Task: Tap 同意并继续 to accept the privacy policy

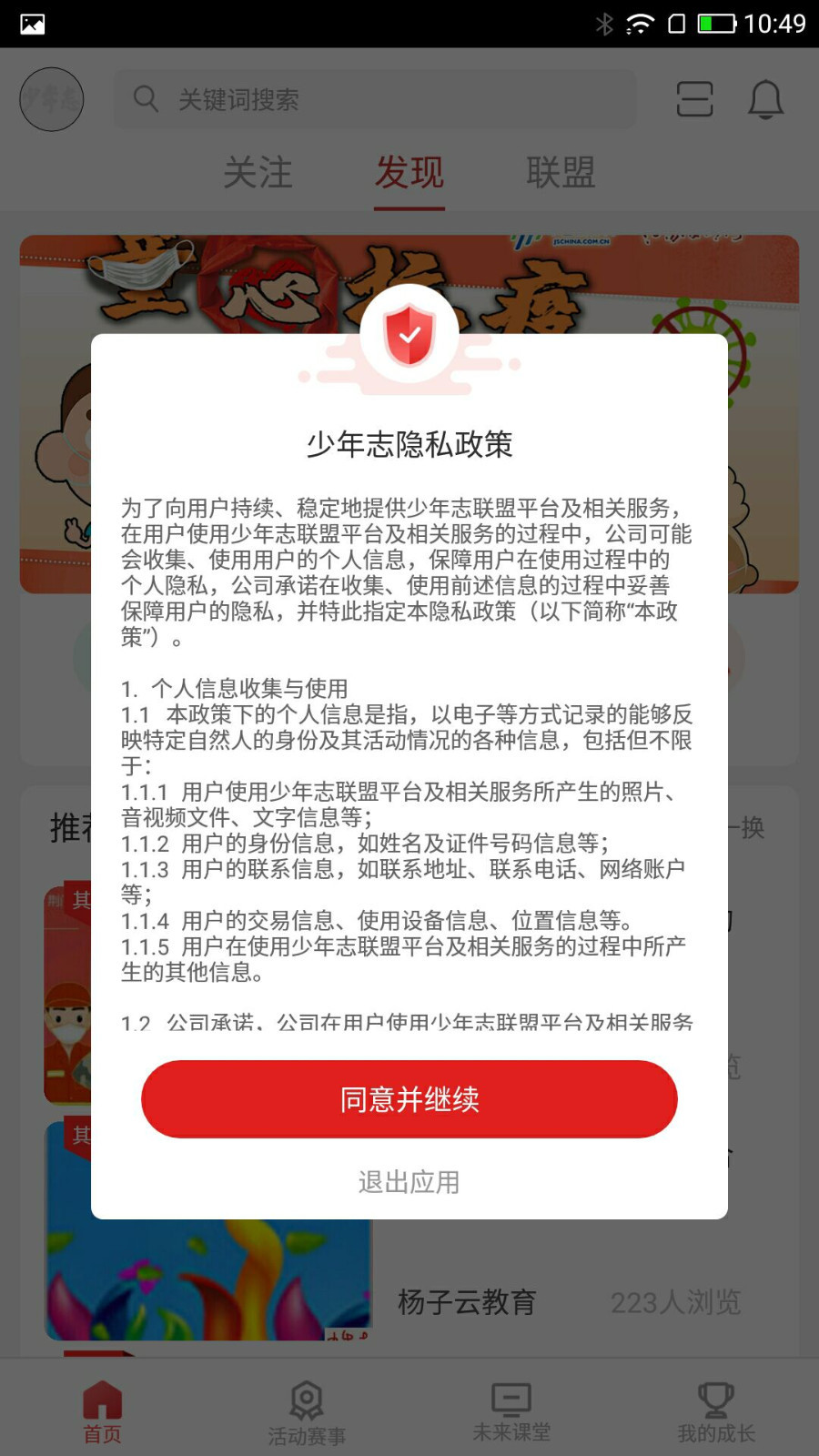Action: pos(409,1099)
